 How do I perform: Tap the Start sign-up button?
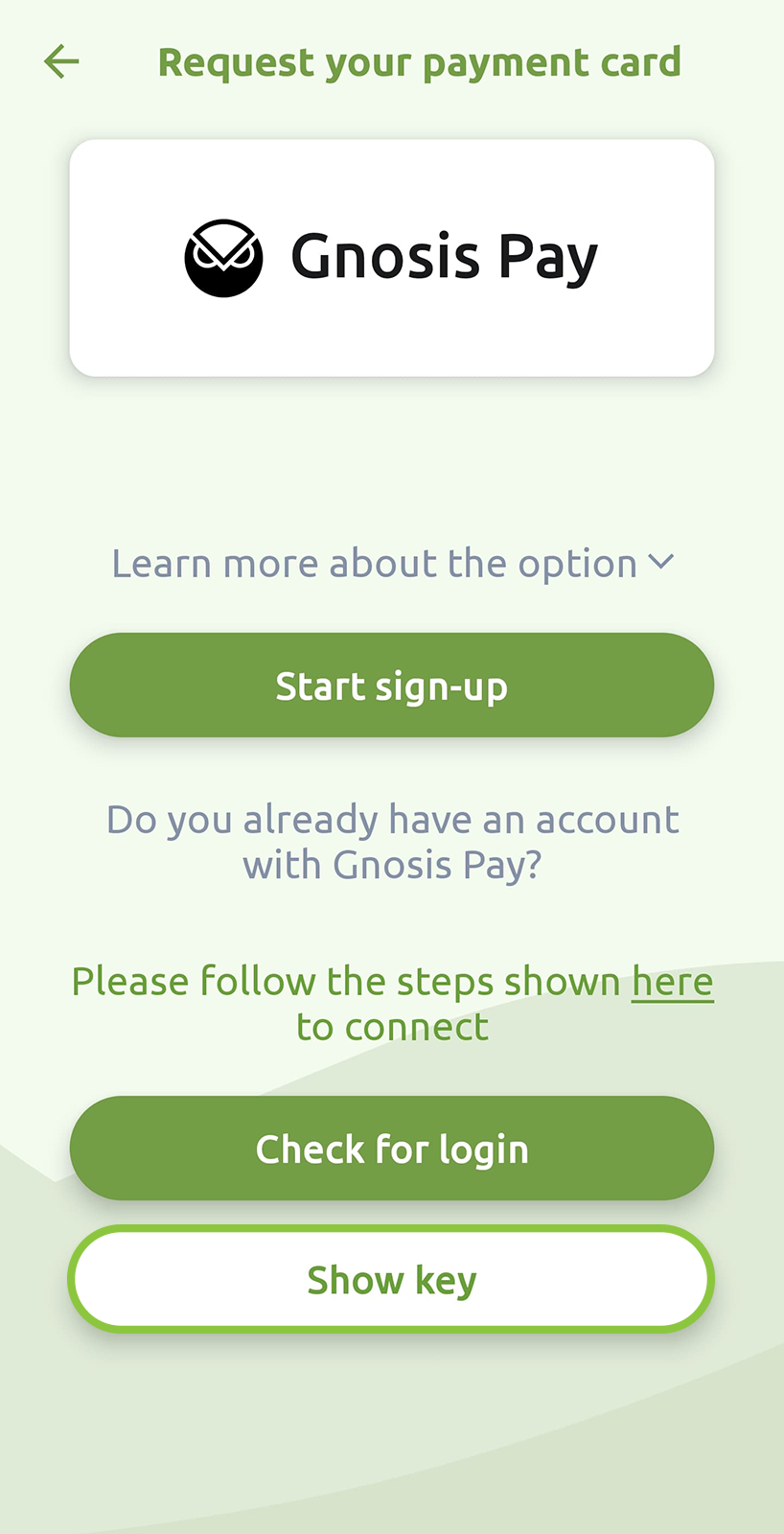point(392,686)
